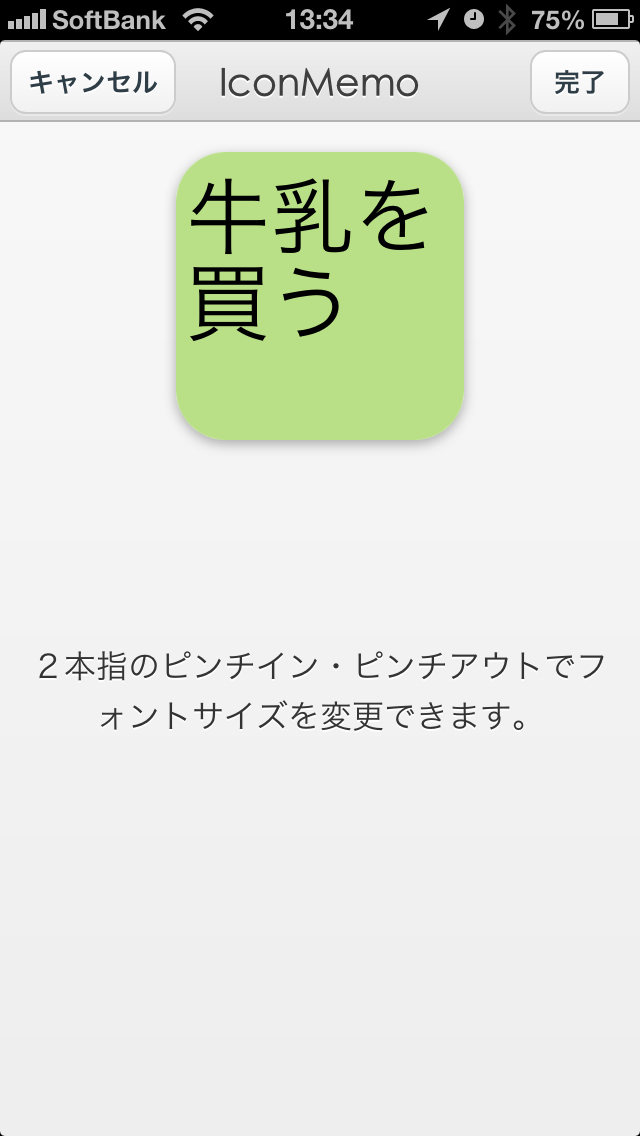Tap the green memo icon with 牛乳を買う
This screenshot has height=1136, width=640.
[x=320, y=296]
